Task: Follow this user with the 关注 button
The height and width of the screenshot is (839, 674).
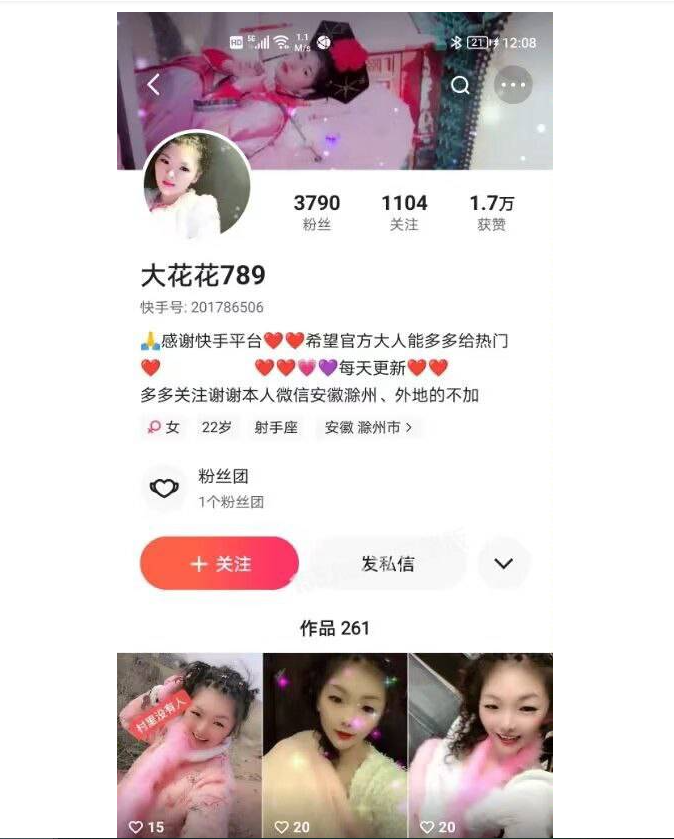Action: (x=220, y=564)
